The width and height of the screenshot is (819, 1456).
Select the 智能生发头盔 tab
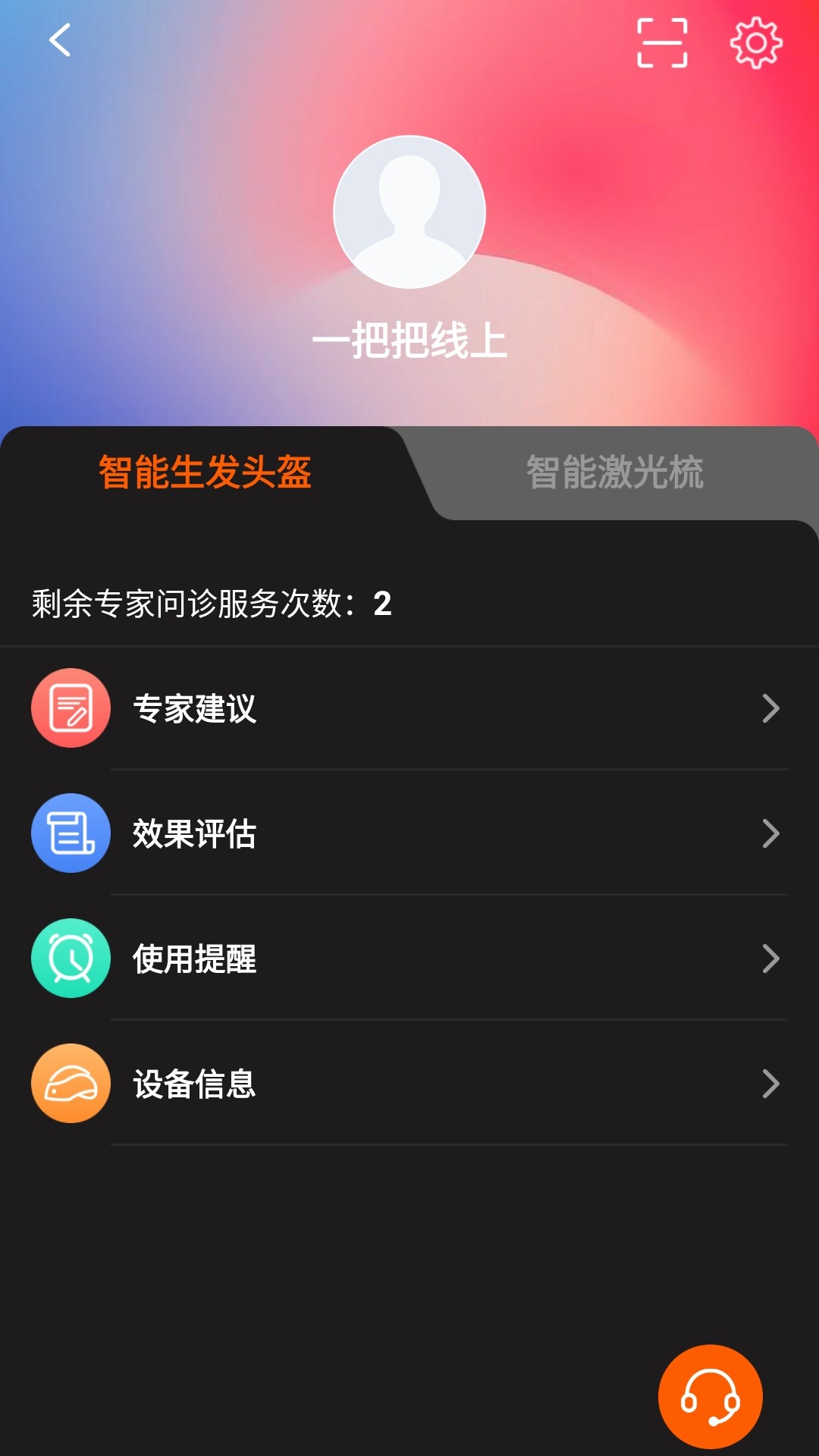pos(205,472)
